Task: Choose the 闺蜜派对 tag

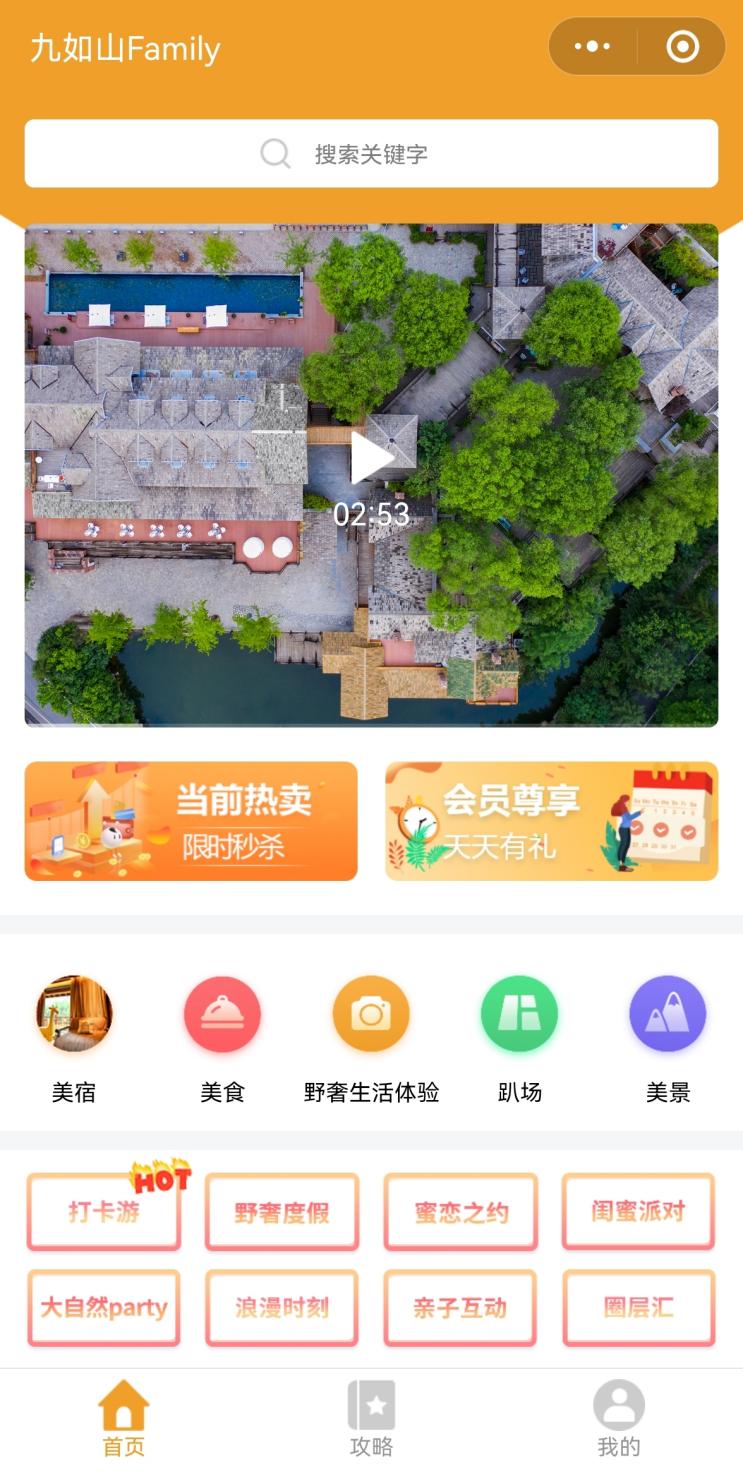Action: coord(638,1212)
